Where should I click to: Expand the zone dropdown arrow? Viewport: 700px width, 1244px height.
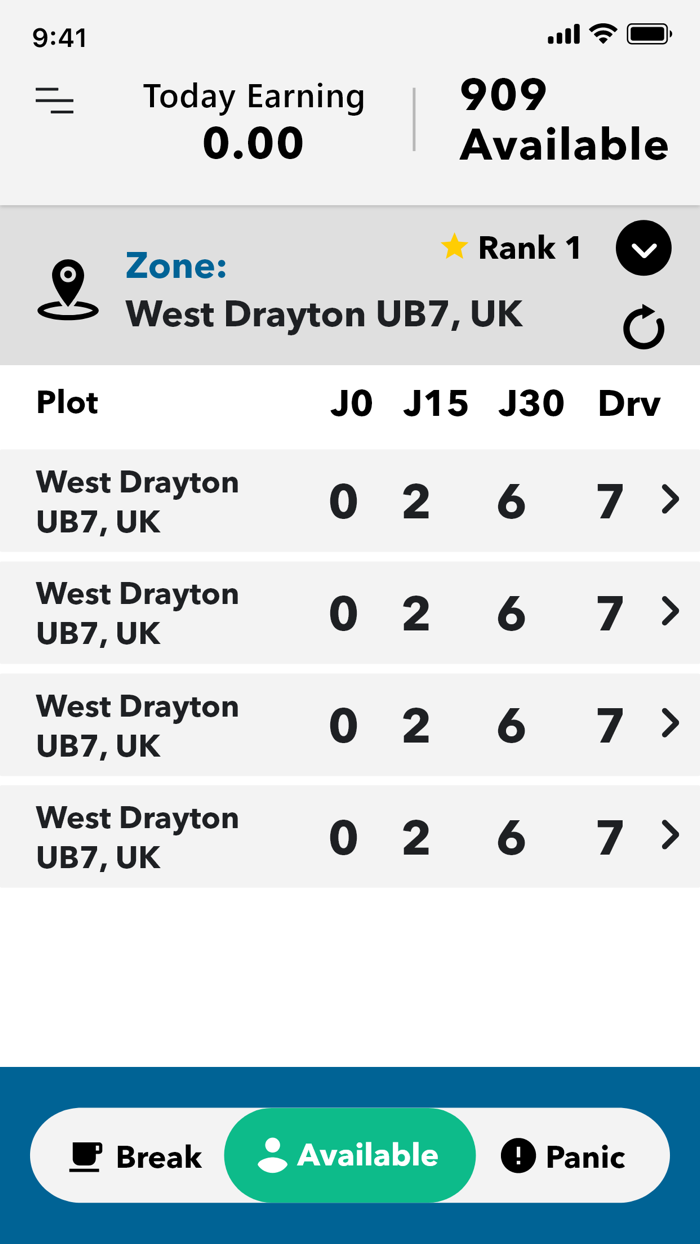[643, 248]
